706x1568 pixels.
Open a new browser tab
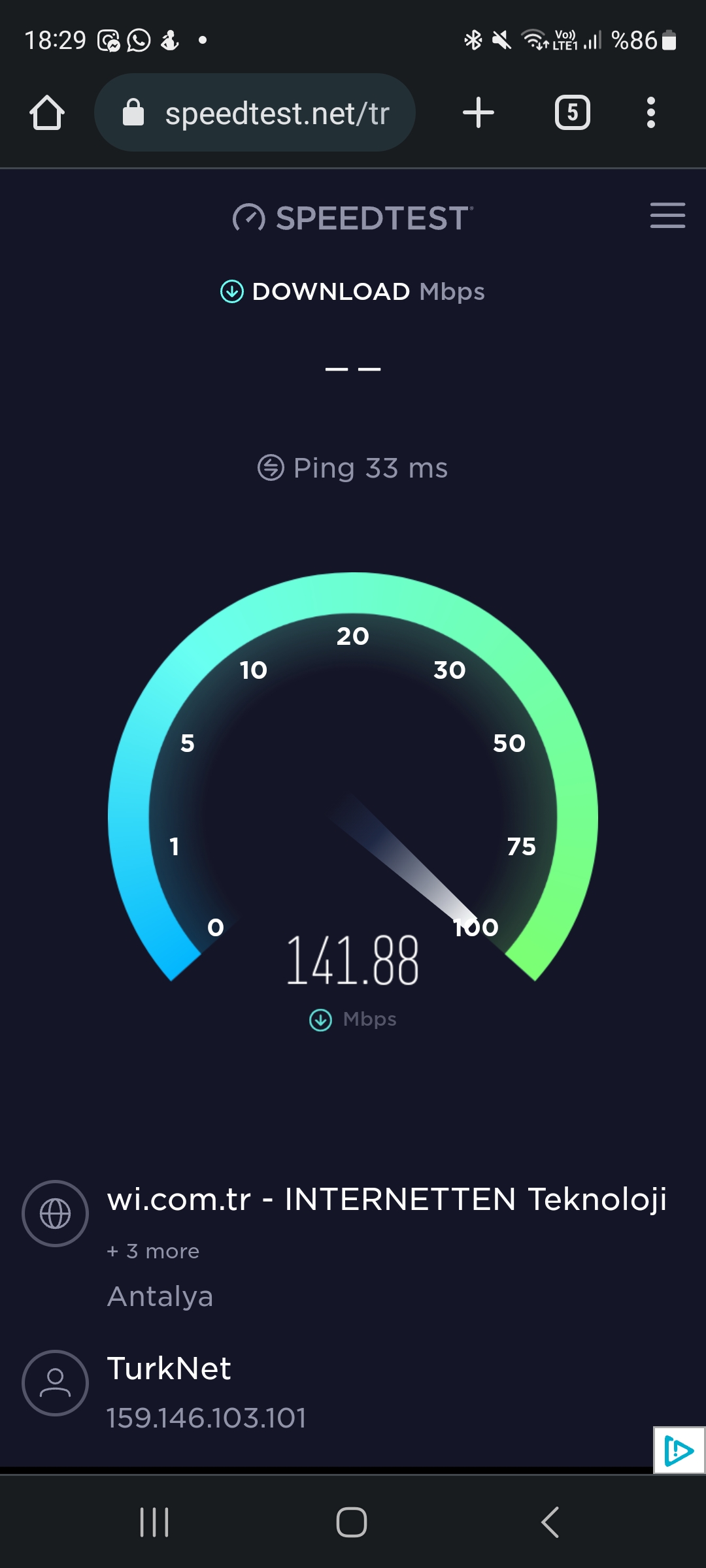[478, 113]
